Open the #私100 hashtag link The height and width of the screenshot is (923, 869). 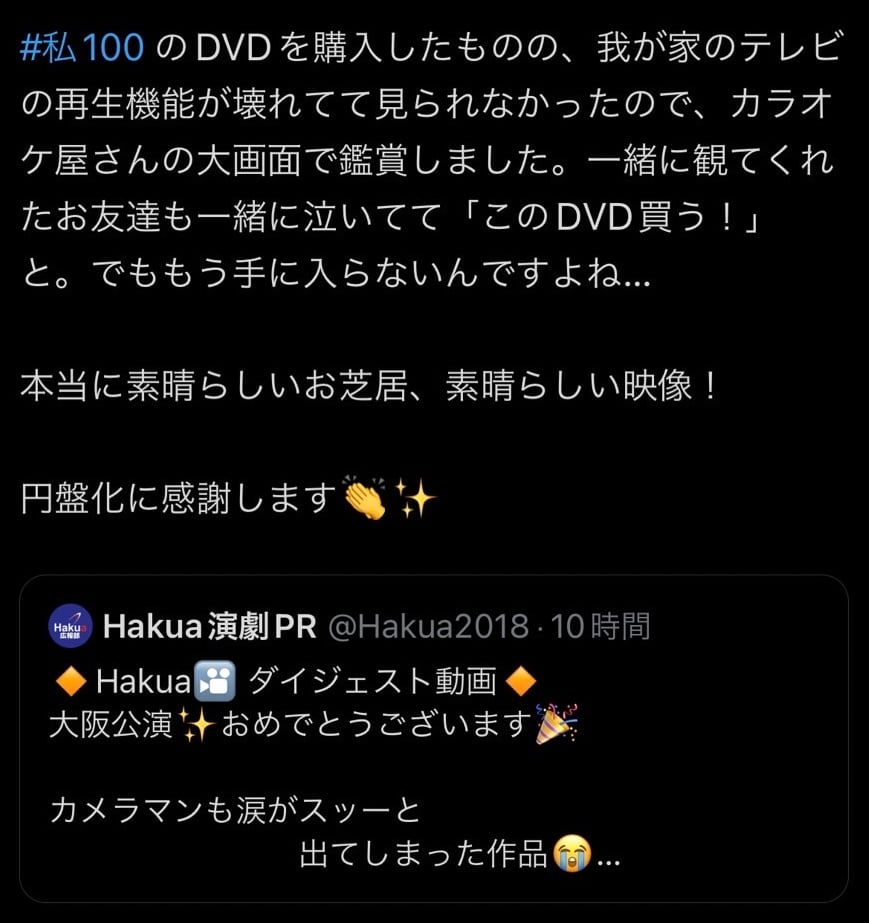point(83,46)
